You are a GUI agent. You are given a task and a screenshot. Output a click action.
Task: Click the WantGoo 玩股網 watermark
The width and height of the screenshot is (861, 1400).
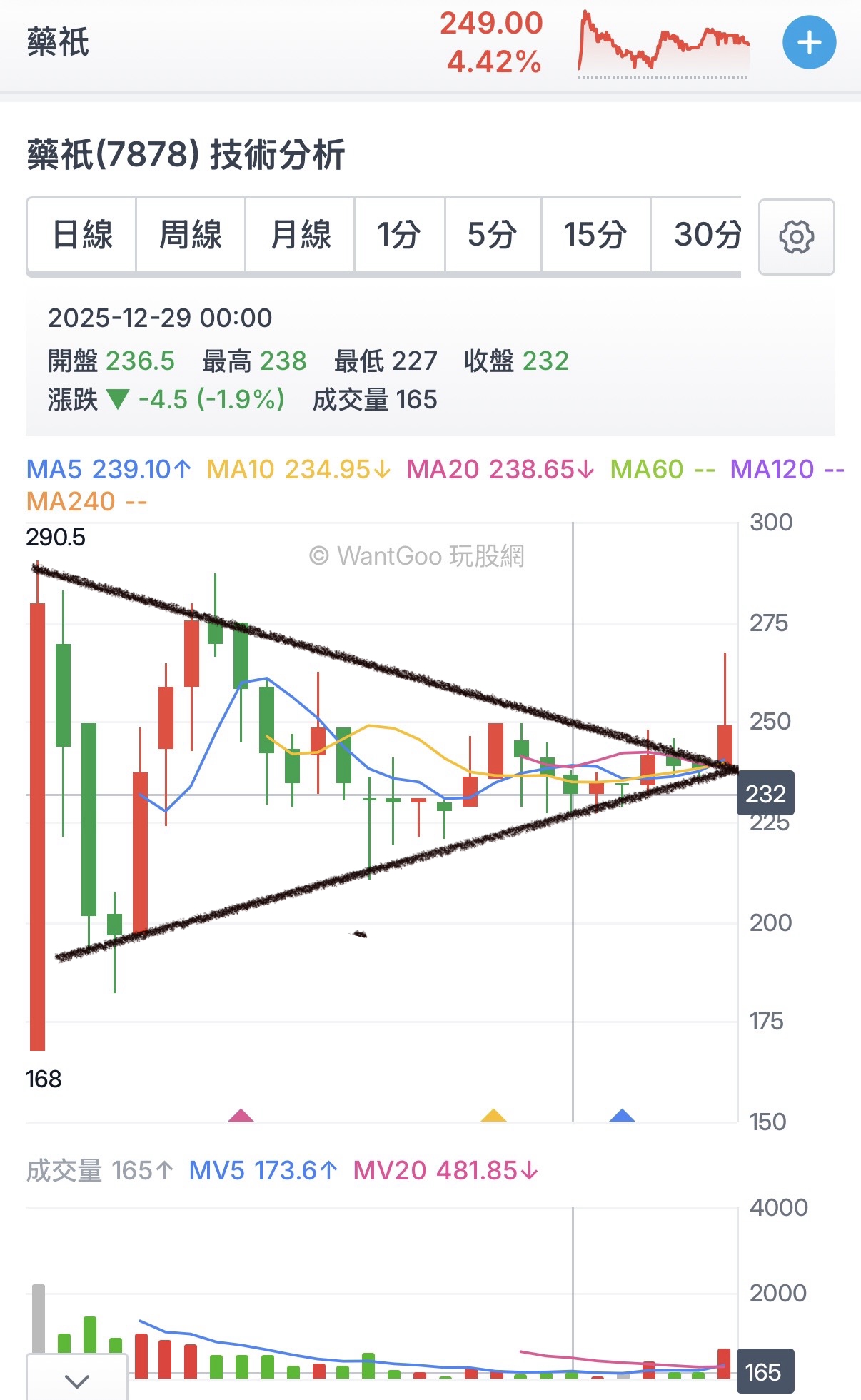[419, 556]
